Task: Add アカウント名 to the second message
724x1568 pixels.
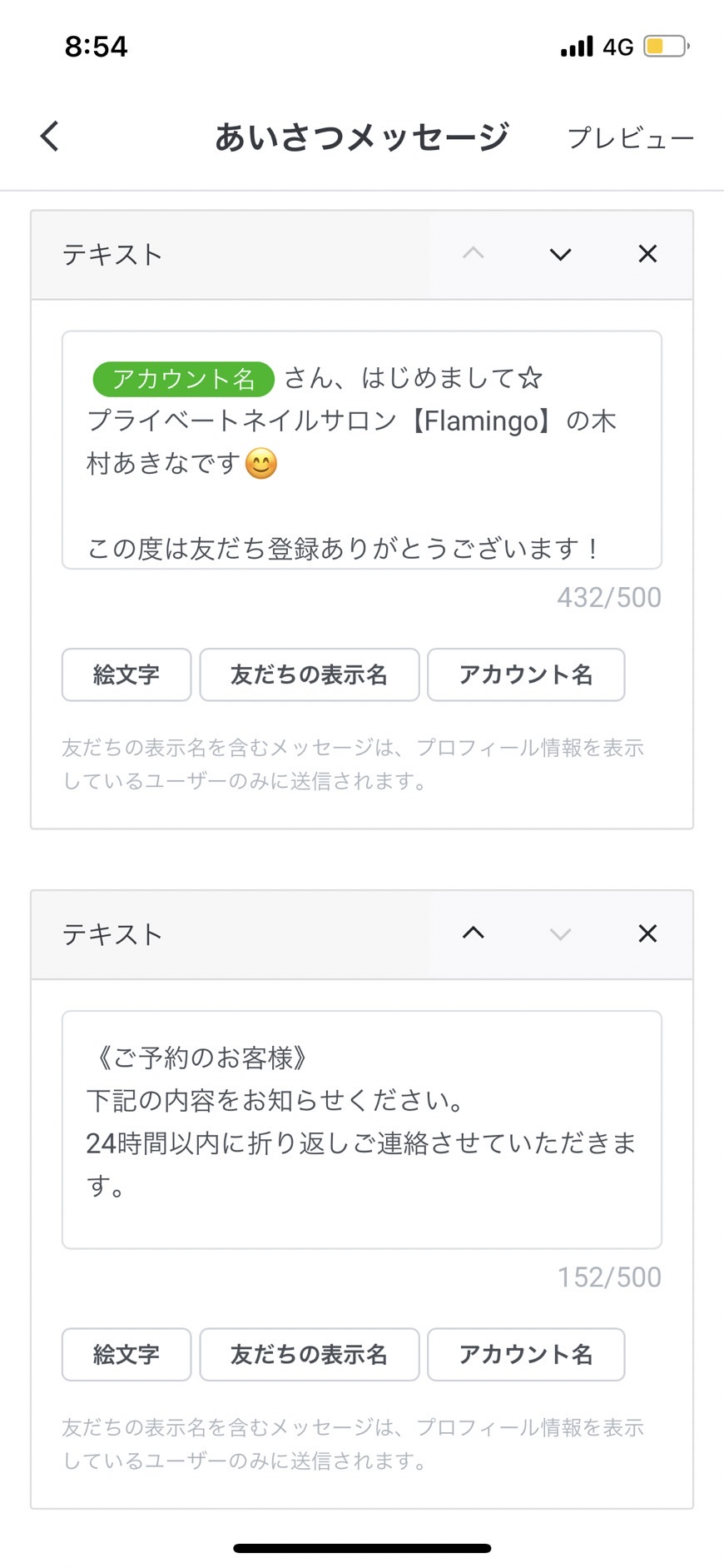Action: 526,1354
